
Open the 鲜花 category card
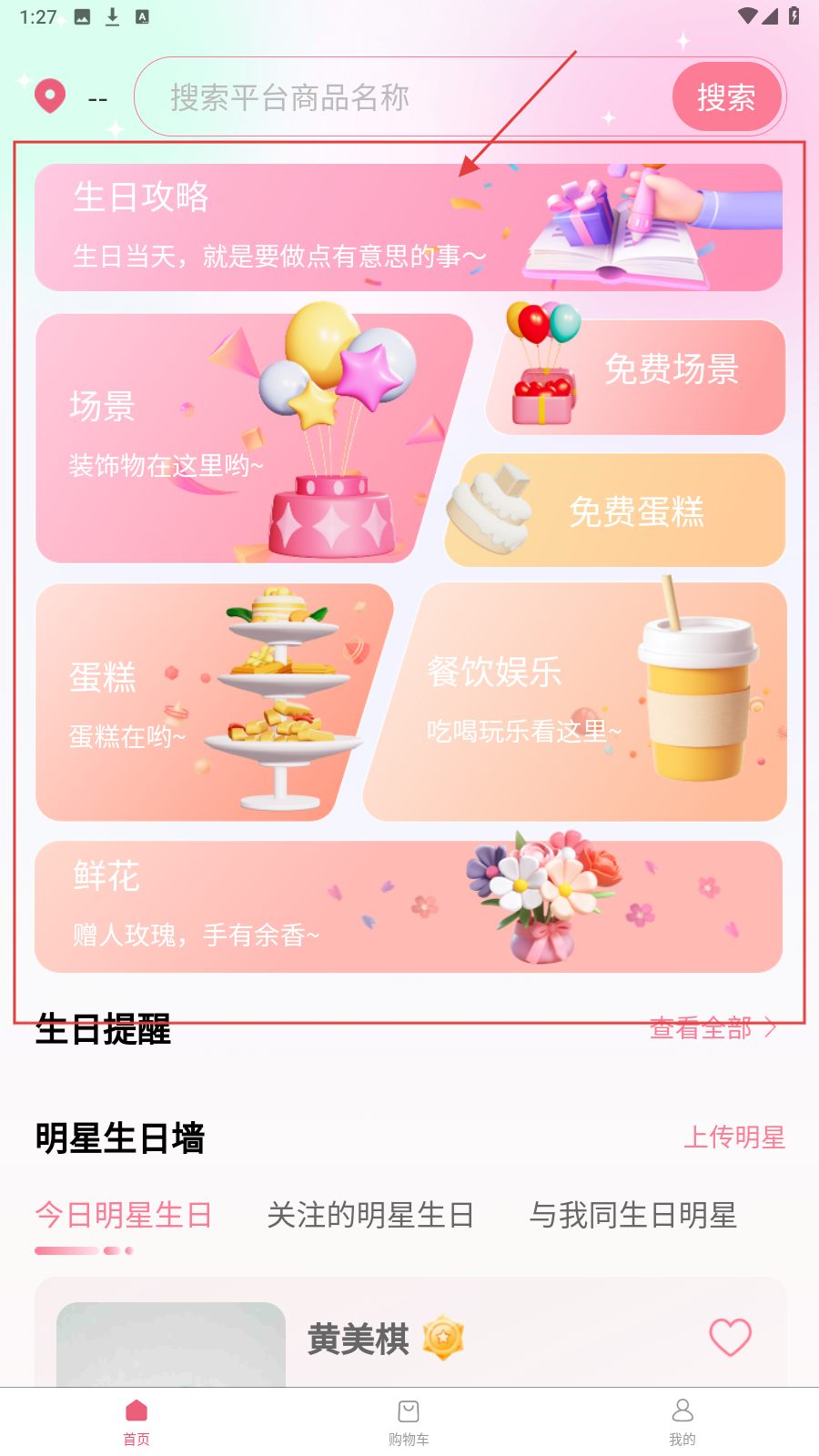click(x=408, y=906)
